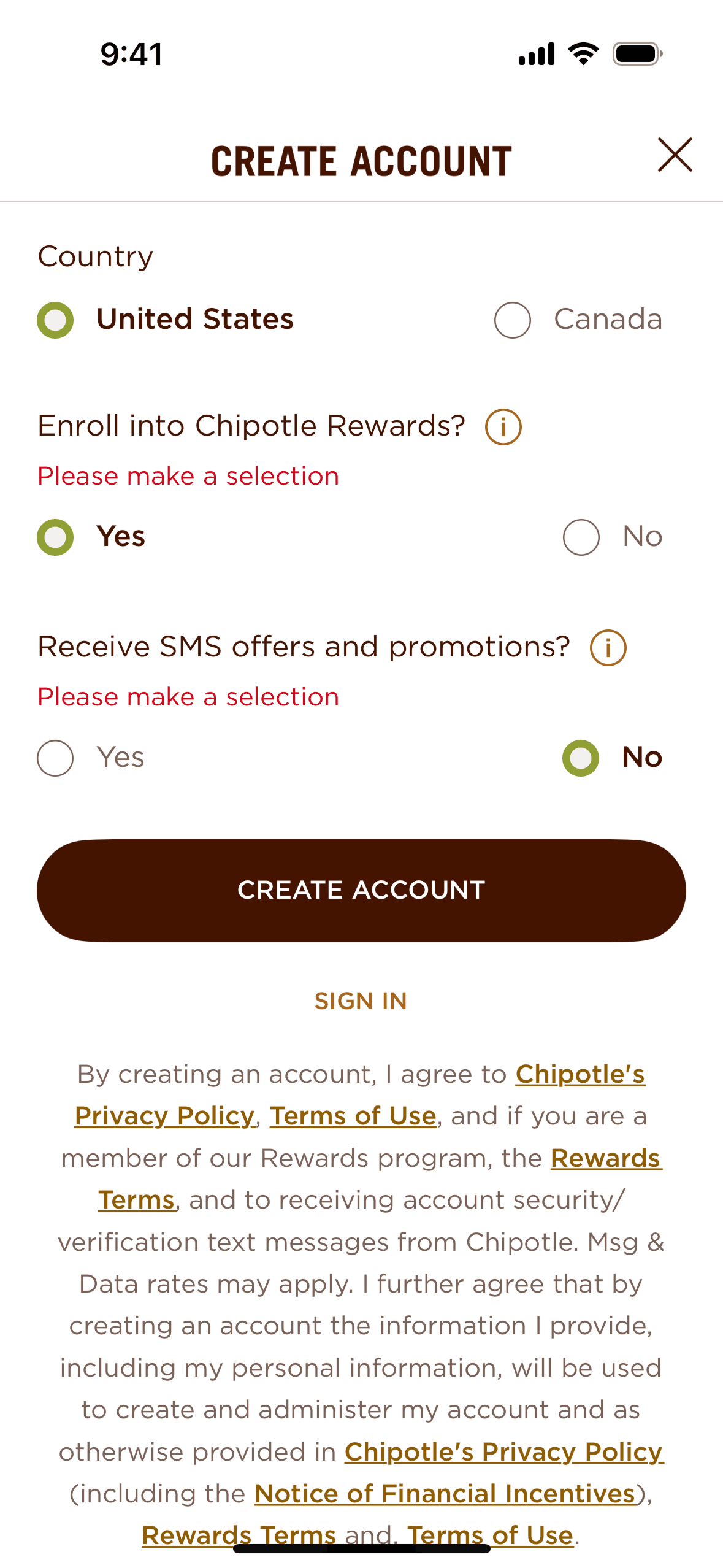Screen dimensions: 723x1568
Task: Choose No for SMS offers and promotions
Action: [581, 758]
